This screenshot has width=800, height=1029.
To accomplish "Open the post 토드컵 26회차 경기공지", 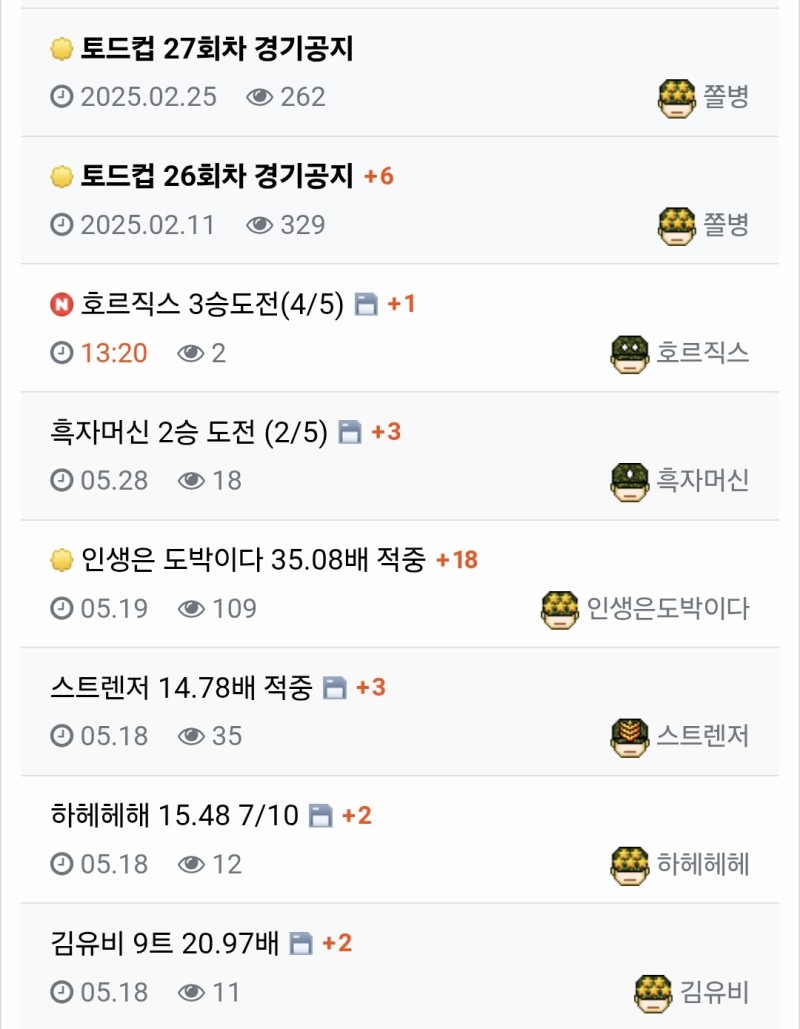I will 217,176.
